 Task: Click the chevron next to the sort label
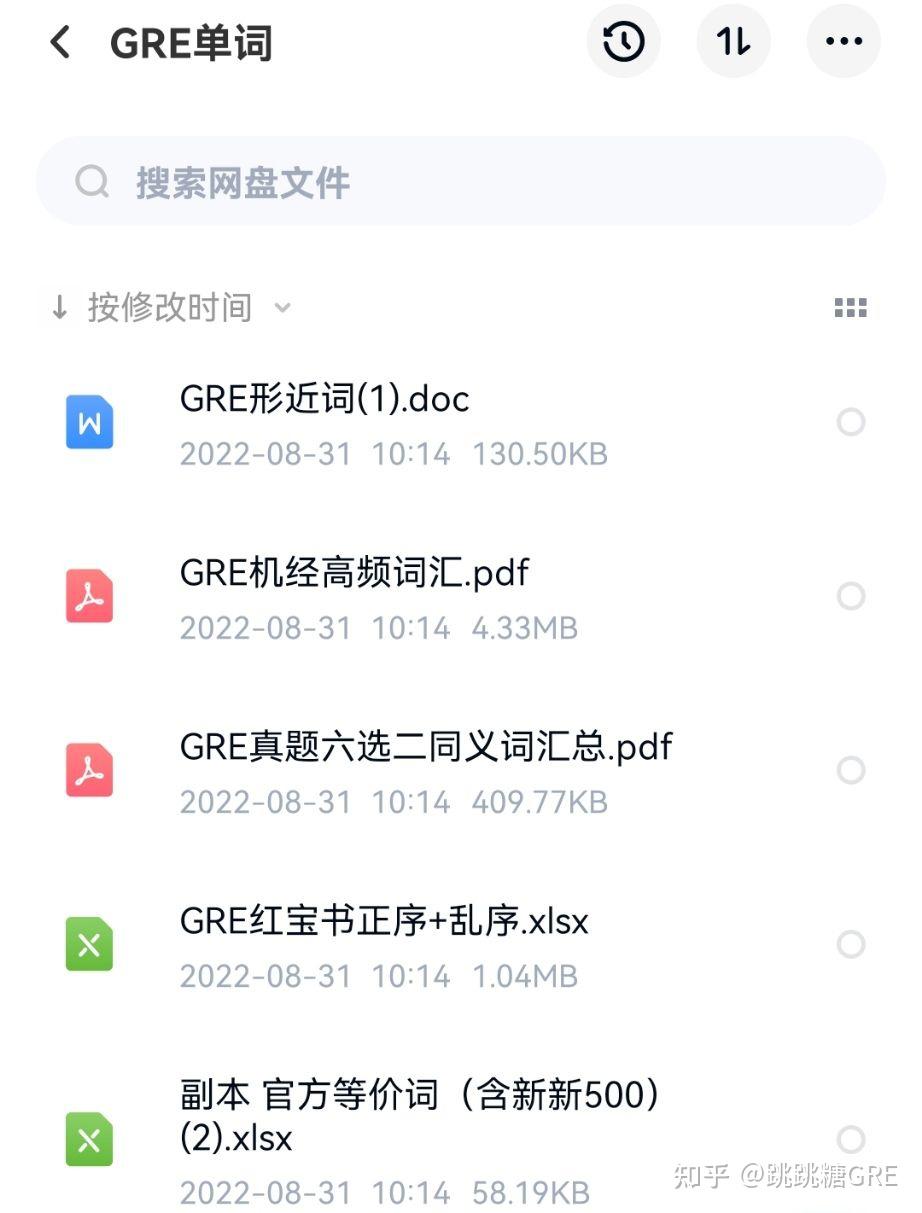281,309
